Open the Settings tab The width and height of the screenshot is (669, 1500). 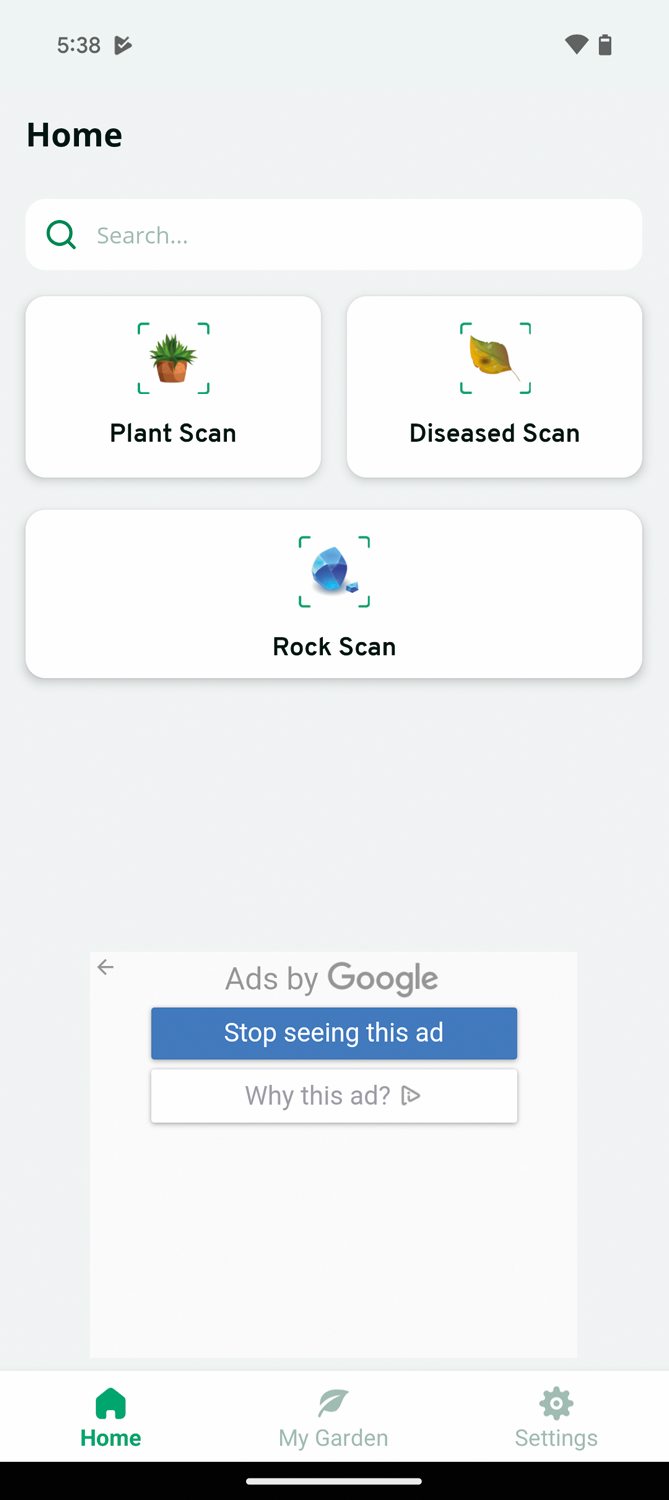[556, 1418]
